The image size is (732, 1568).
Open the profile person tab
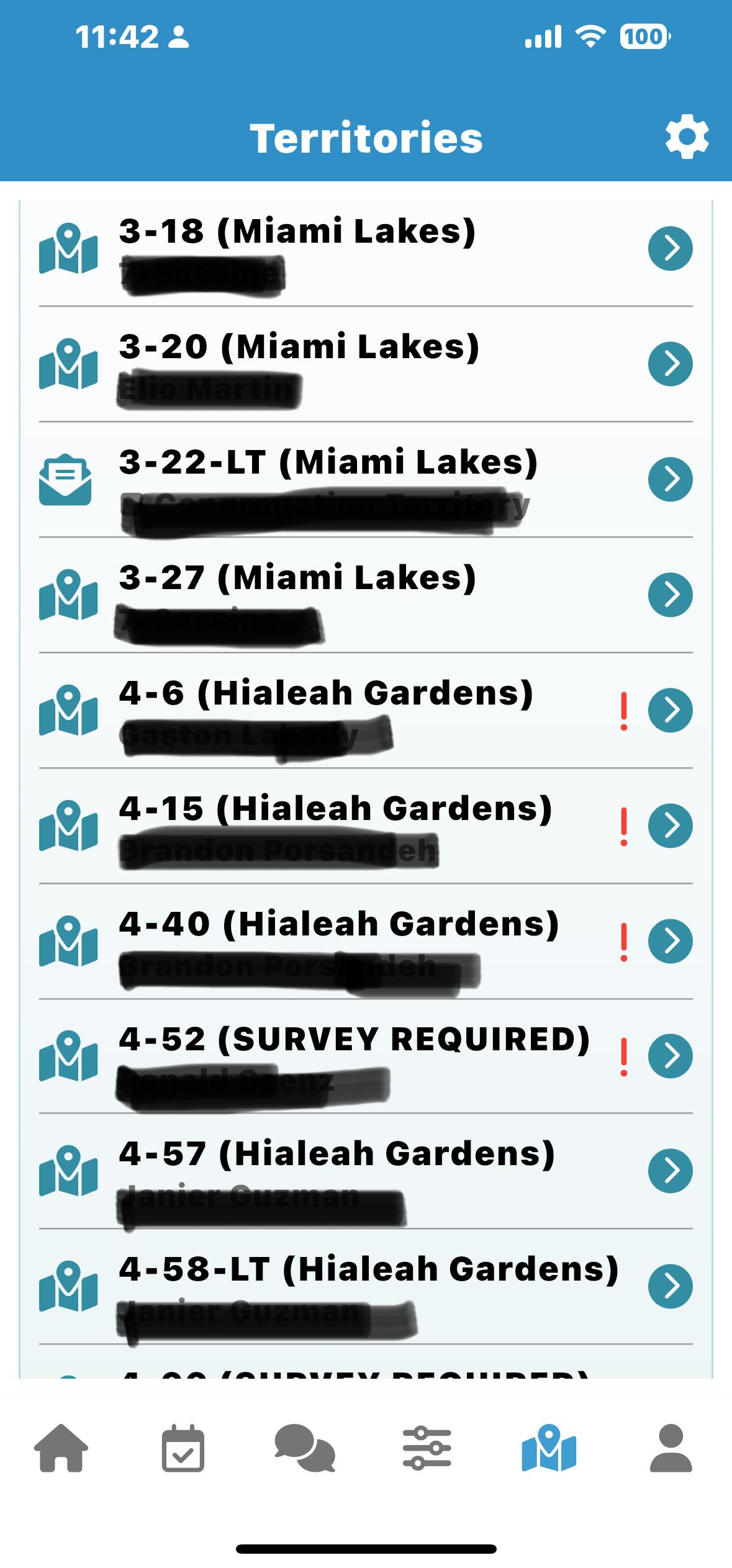point(671,1448)
